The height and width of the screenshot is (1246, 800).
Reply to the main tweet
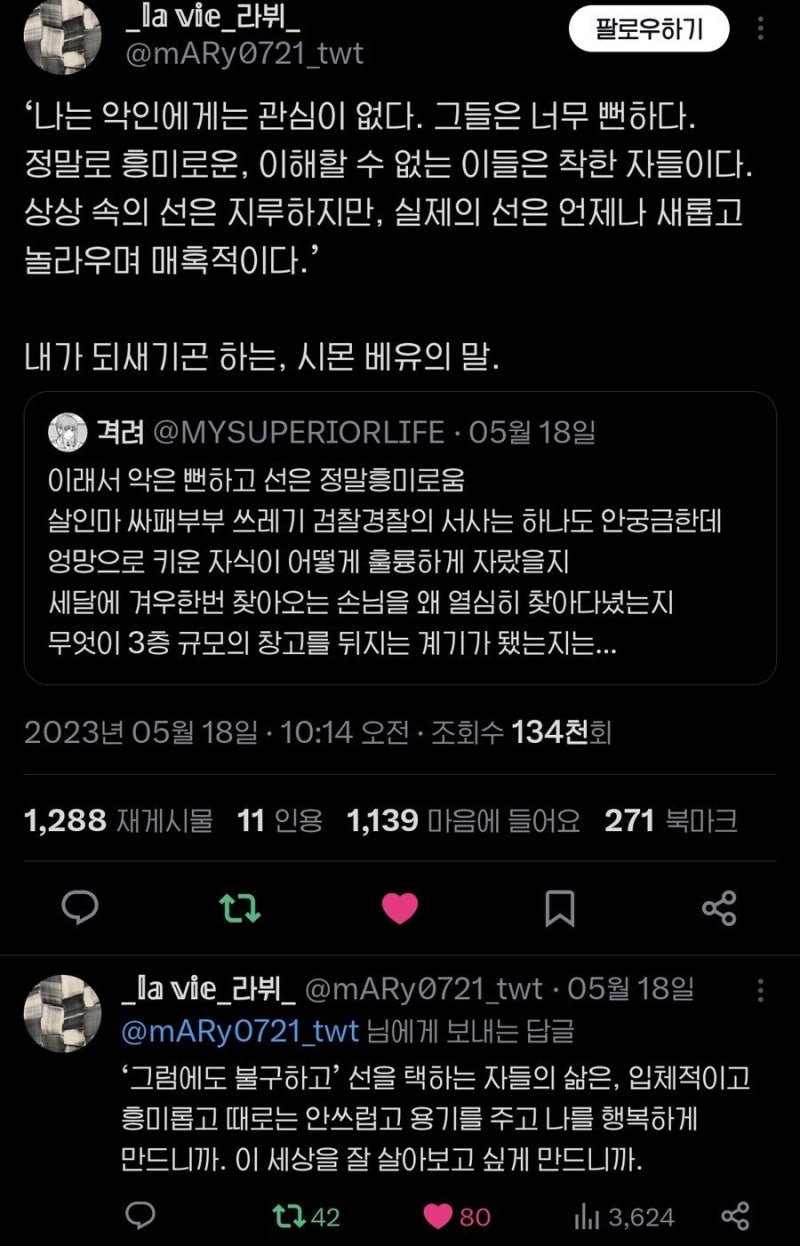pos(80,908)
